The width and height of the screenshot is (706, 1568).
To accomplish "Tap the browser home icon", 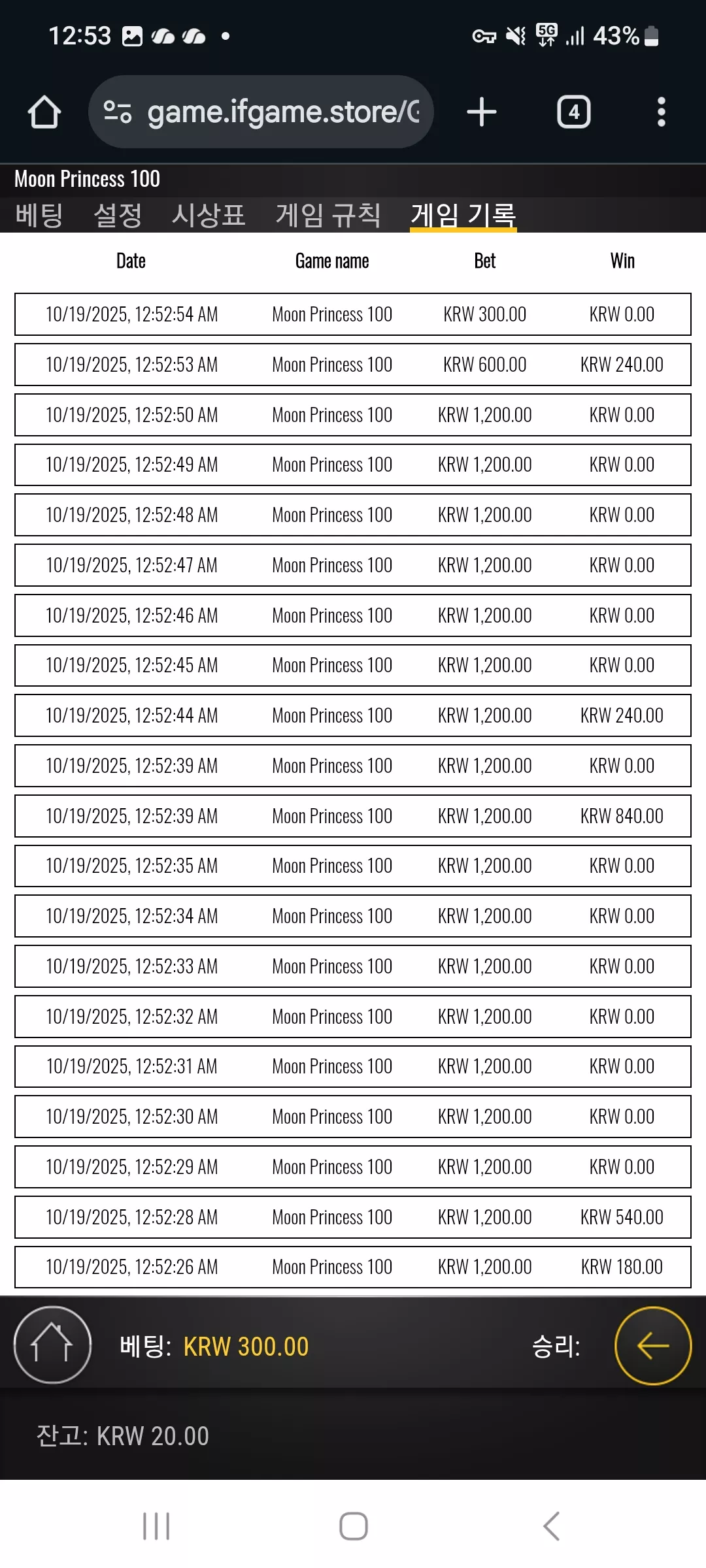I will click(44, 112).
